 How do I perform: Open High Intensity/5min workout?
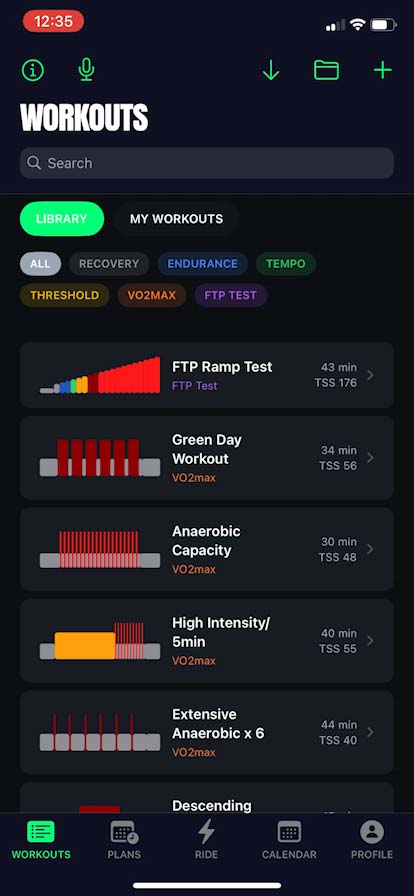point(207,641)
